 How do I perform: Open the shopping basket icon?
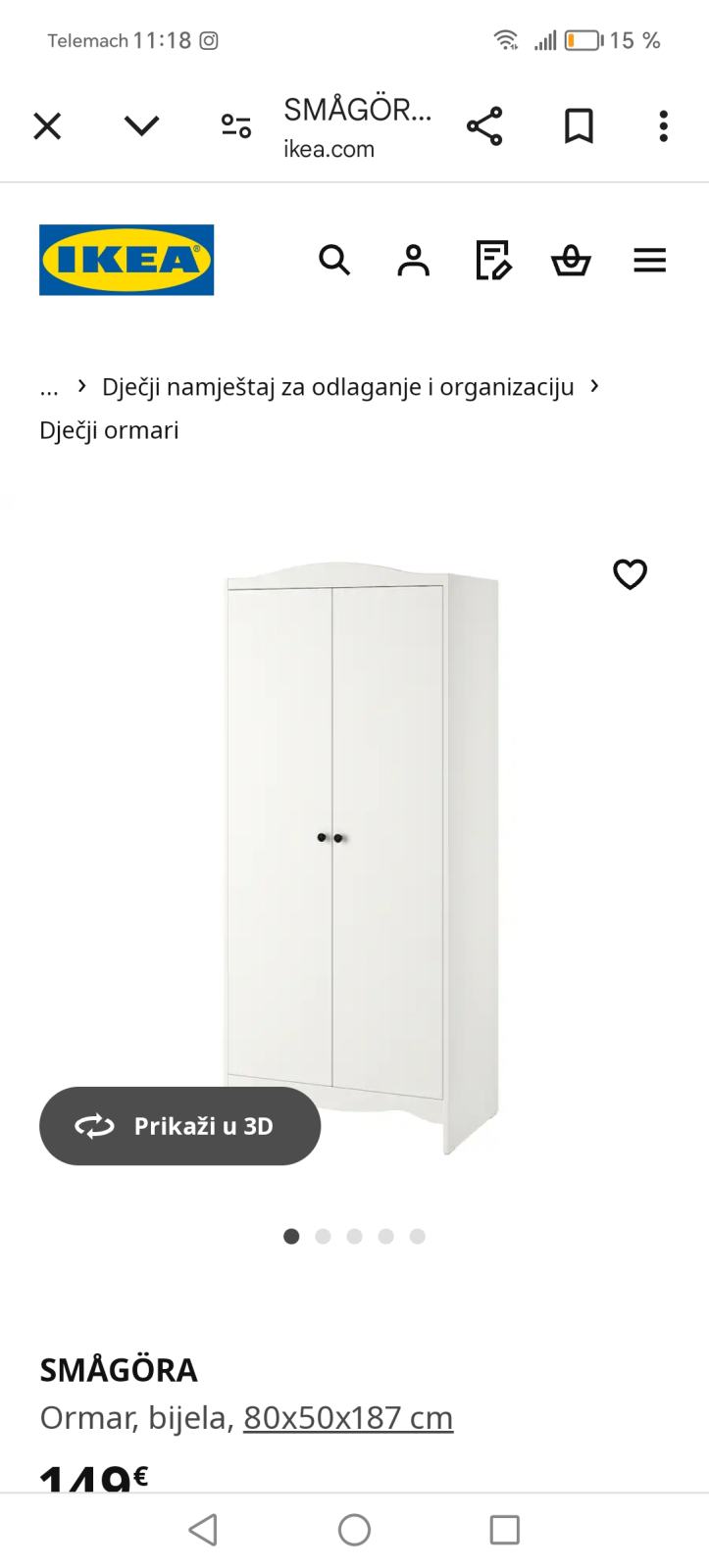[571, 261]
